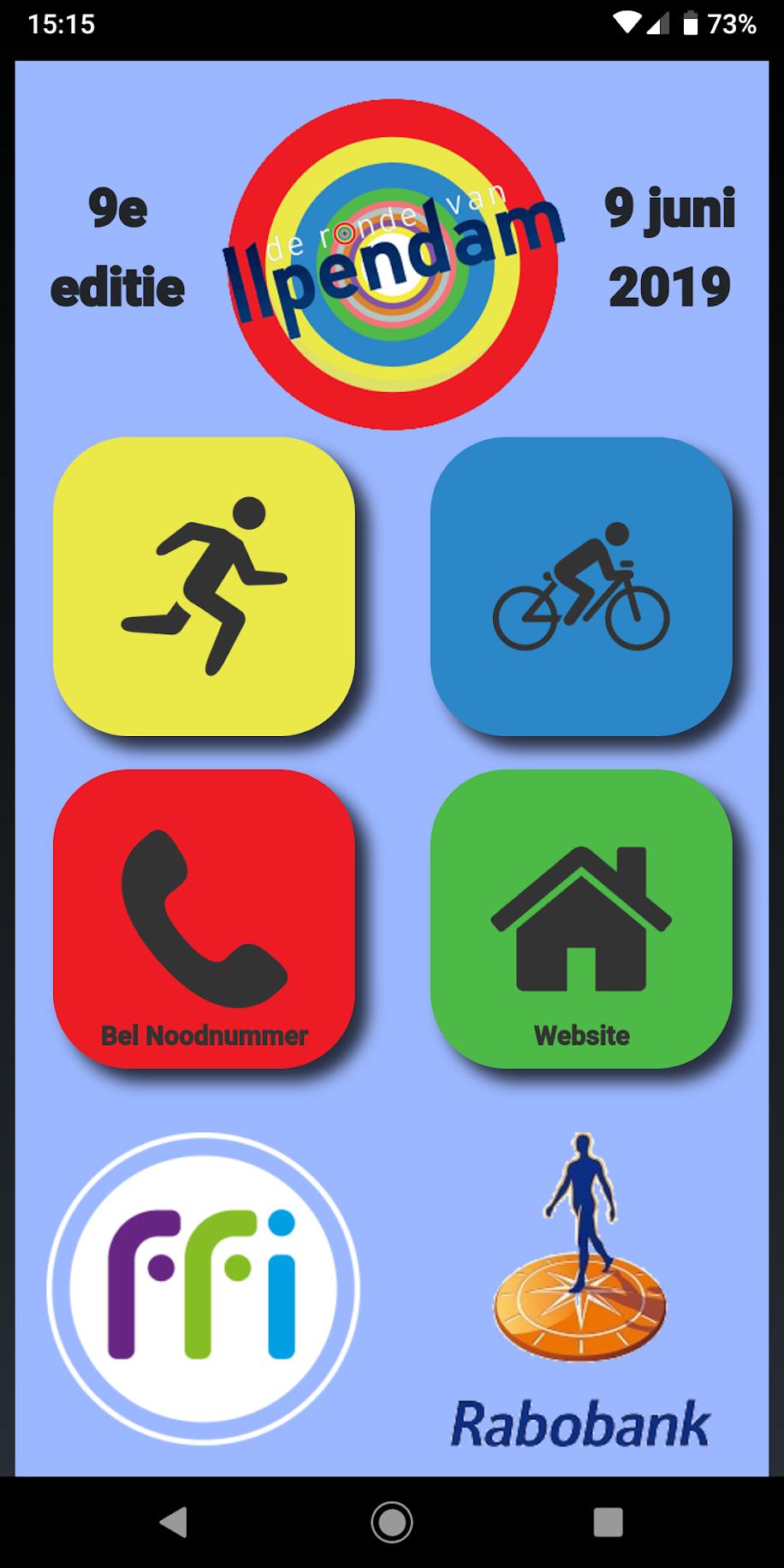Tap the red Bel Noodnummer button
Viewport: 784px width, 1568px height.
coord(204,918)
